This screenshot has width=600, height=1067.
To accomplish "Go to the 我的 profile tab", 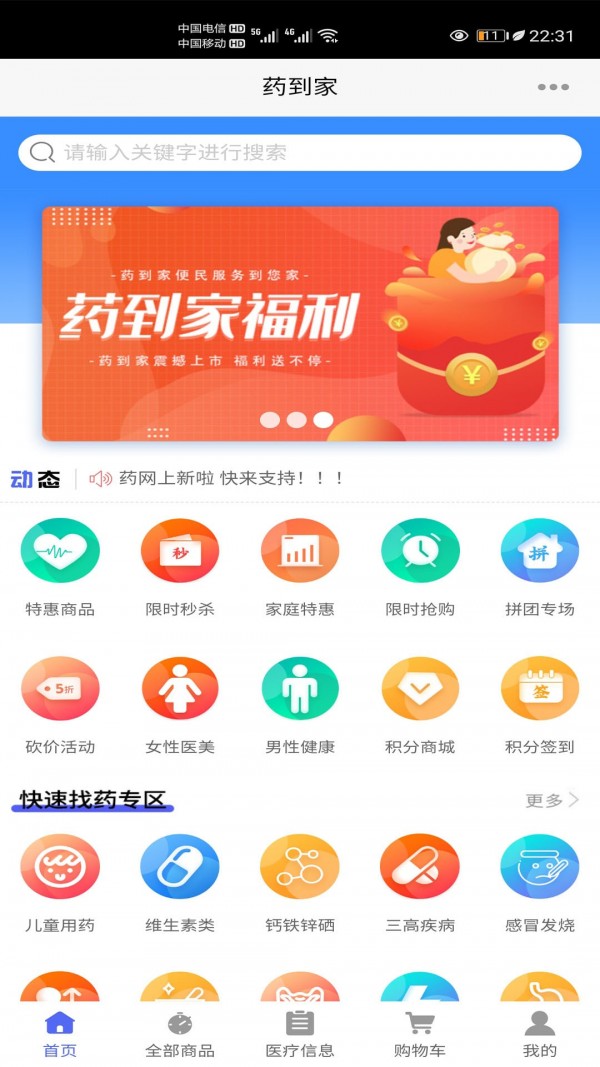I will pos(540,1034).
